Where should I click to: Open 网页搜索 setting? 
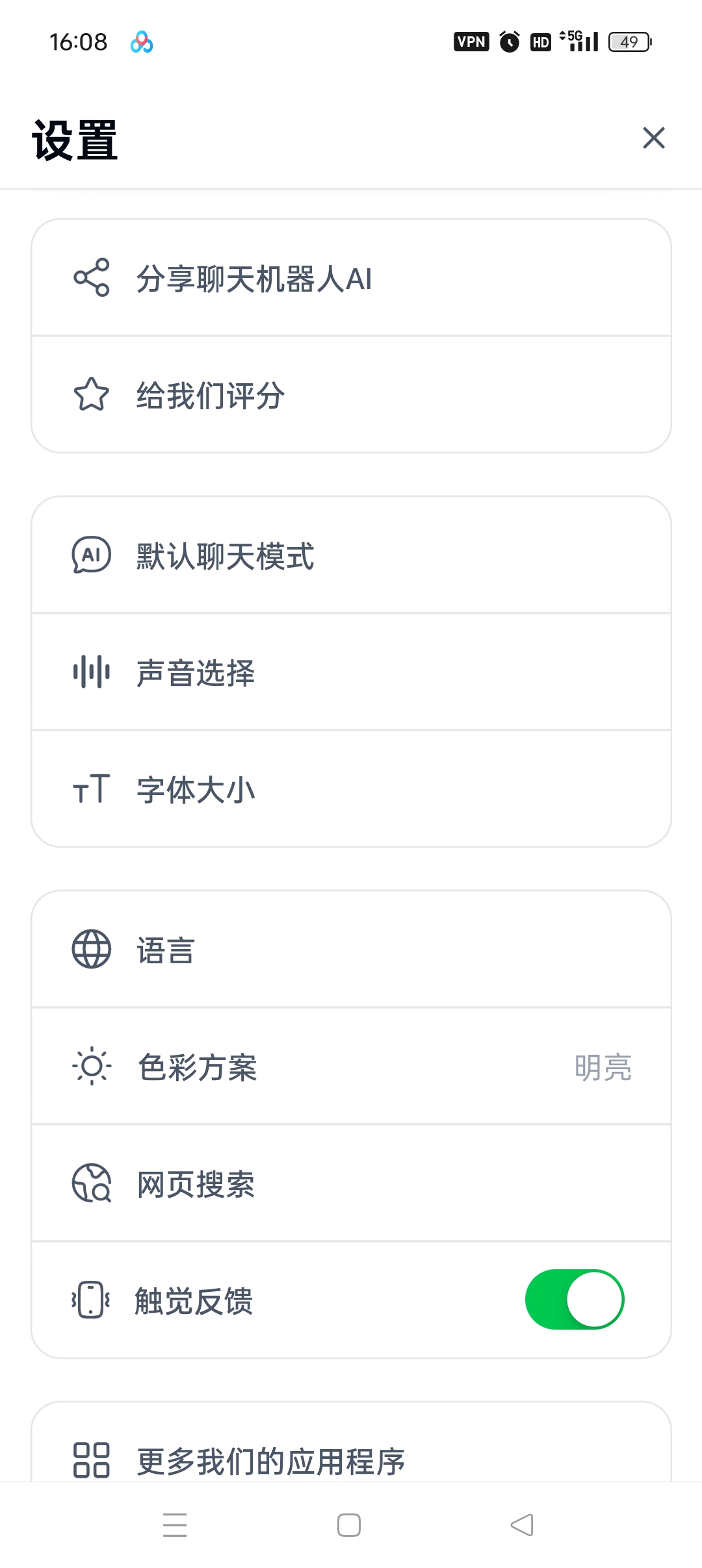[351, 1183]
